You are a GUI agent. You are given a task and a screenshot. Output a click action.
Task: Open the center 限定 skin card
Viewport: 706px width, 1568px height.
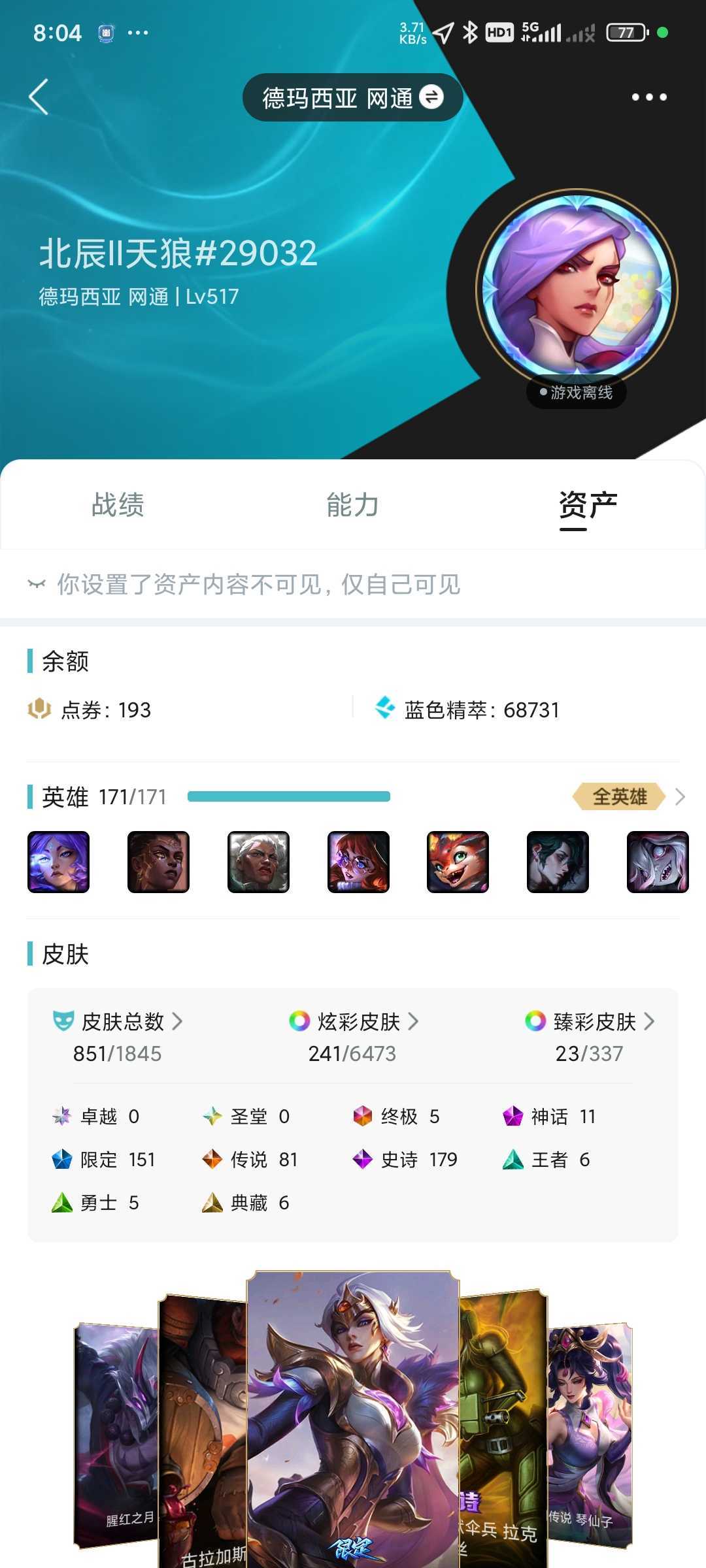coord(352,1418)
